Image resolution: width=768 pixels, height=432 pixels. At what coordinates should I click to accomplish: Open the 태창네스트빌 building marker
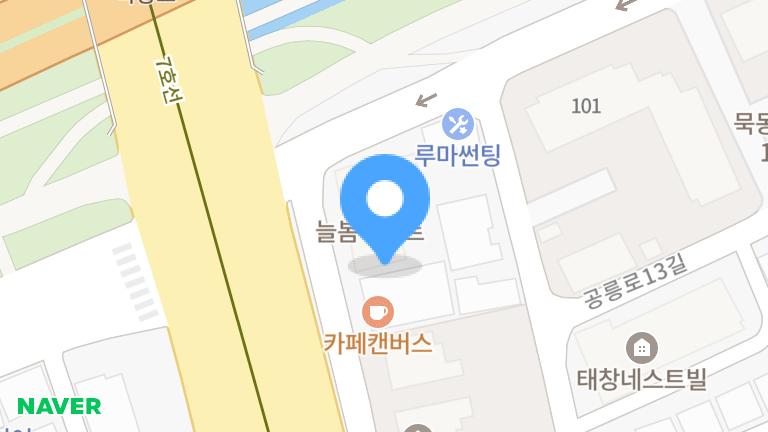pos(641,349)
